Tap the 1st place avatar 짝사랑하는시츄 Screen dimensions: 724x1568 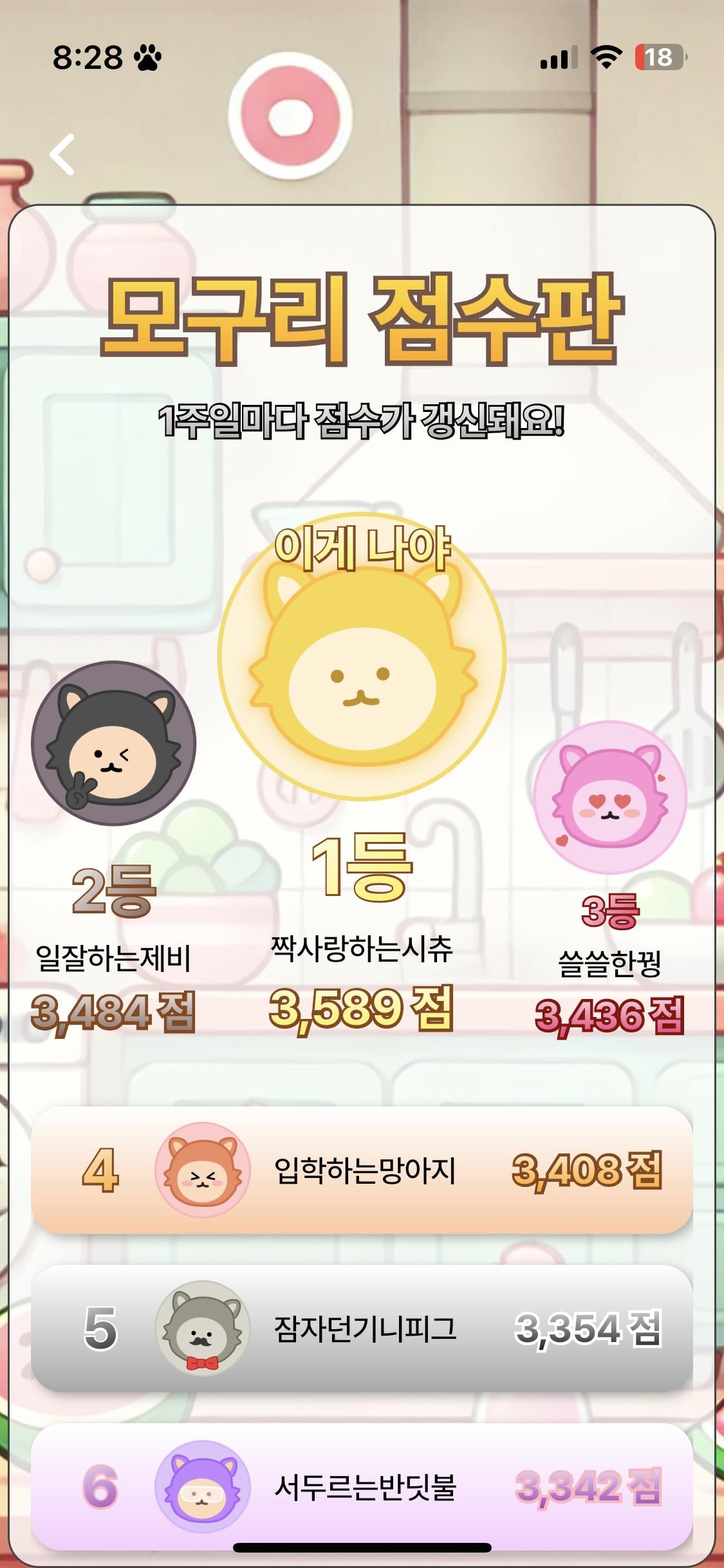tap(362, 657)
